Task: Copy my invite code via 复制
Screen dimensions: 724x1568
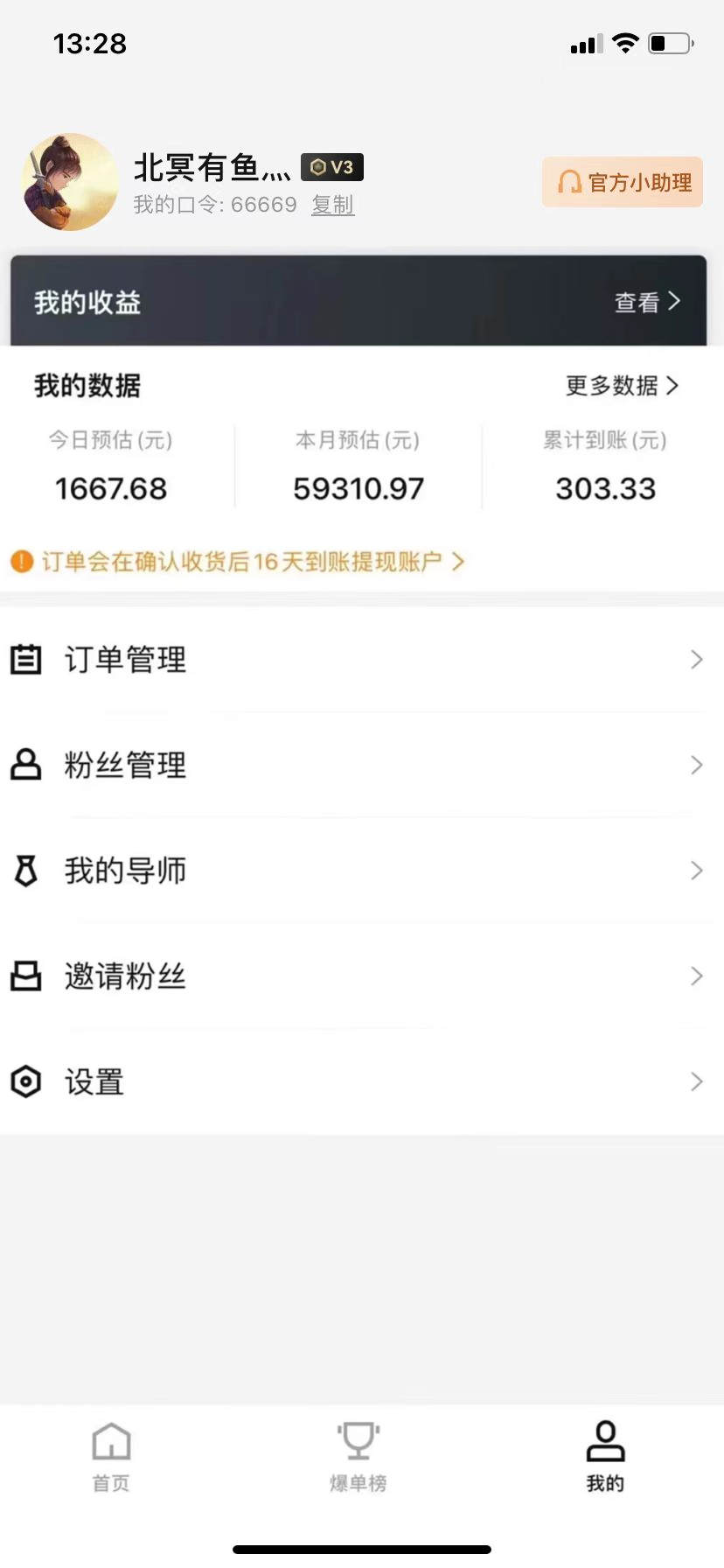Action: pyautogui.click(x=332, y=205)
